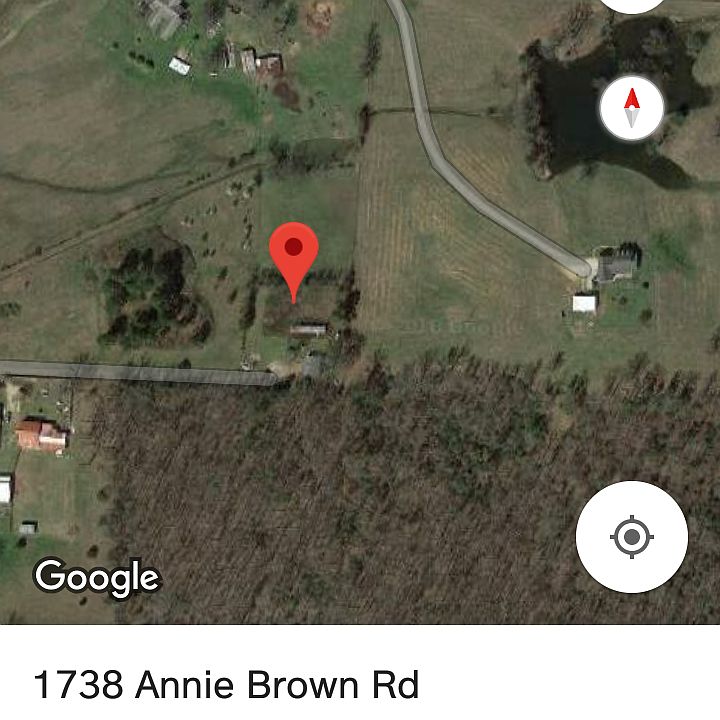
Task: Tap the compass to reset north
Action: pyautogui.click(x=632, y=108)
